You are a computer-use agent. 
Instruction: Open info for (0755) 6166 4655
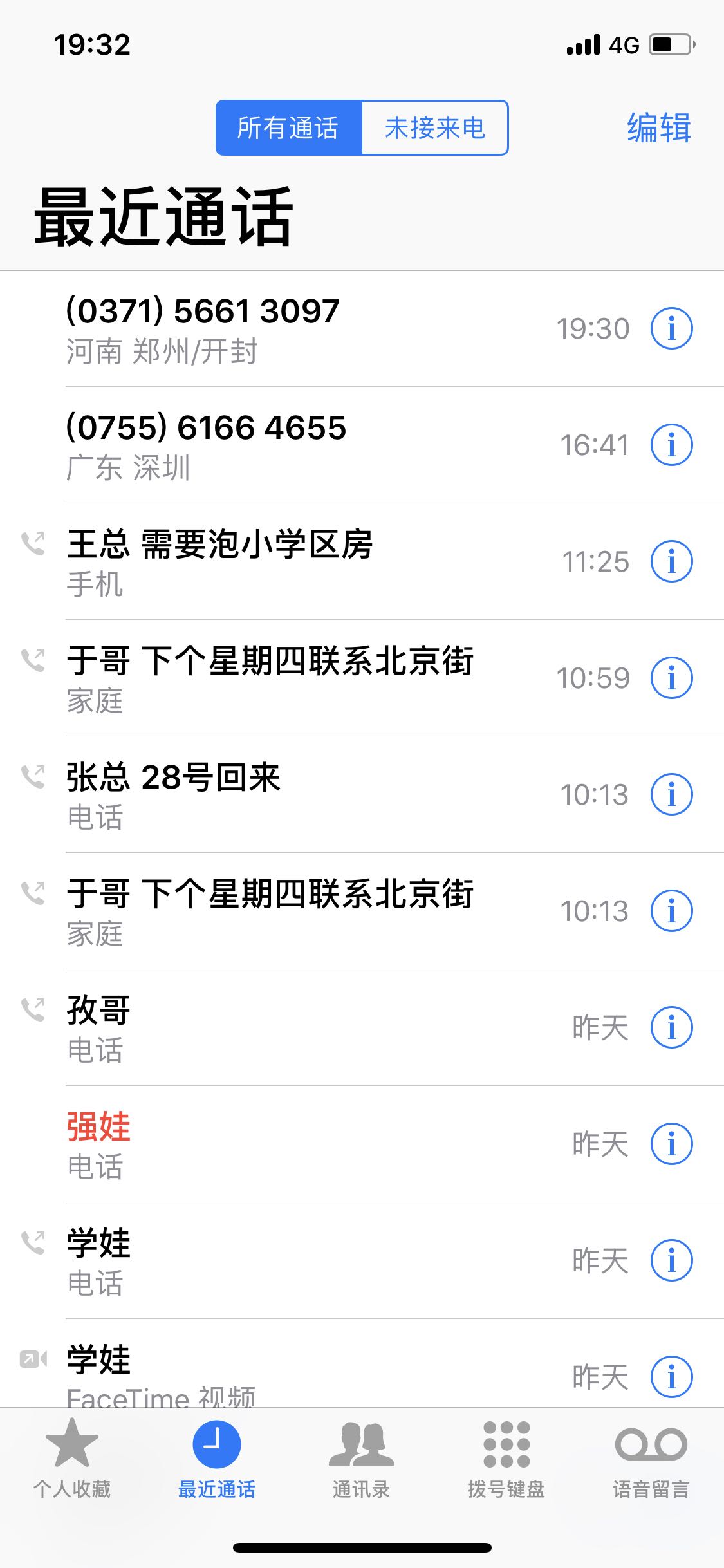671,445
